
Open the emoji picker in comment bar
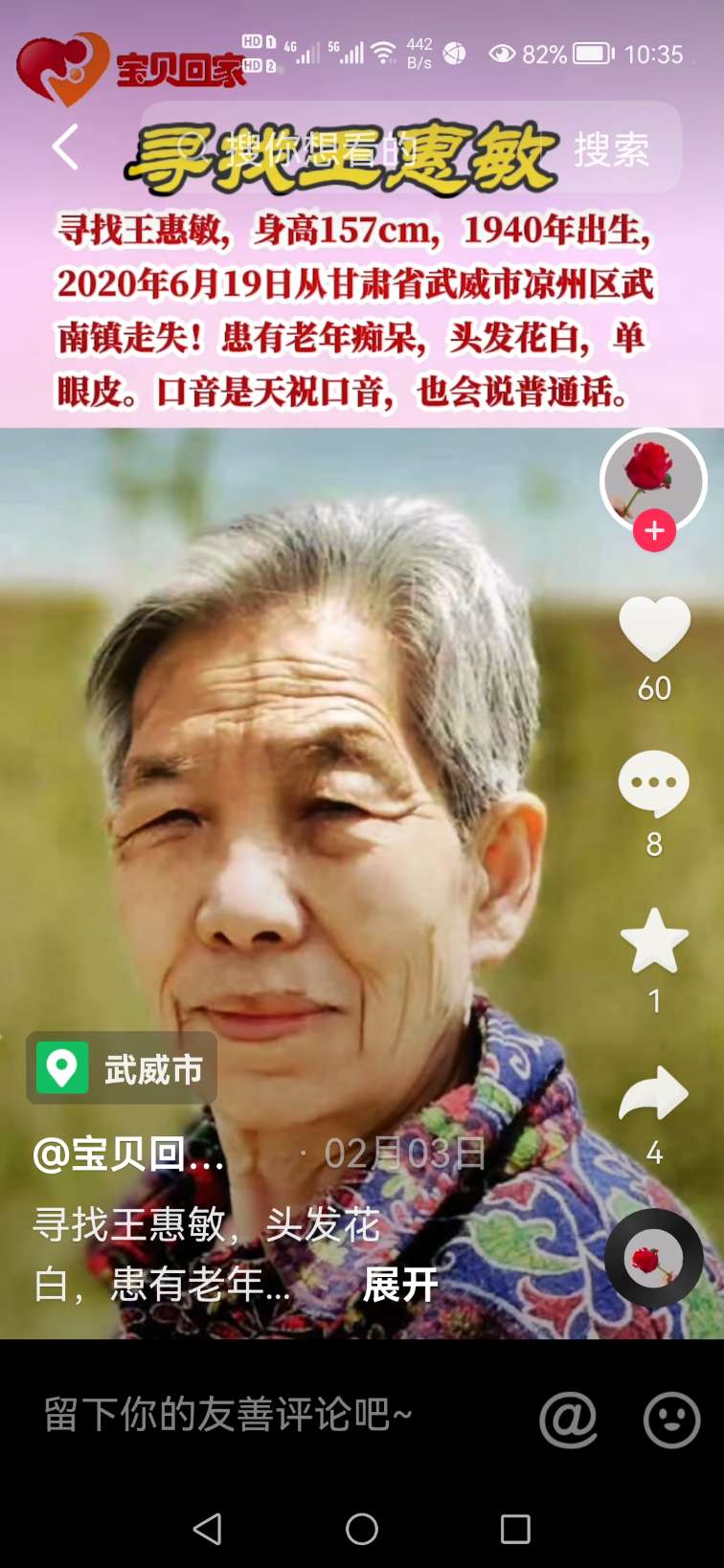click(671, 1419)
